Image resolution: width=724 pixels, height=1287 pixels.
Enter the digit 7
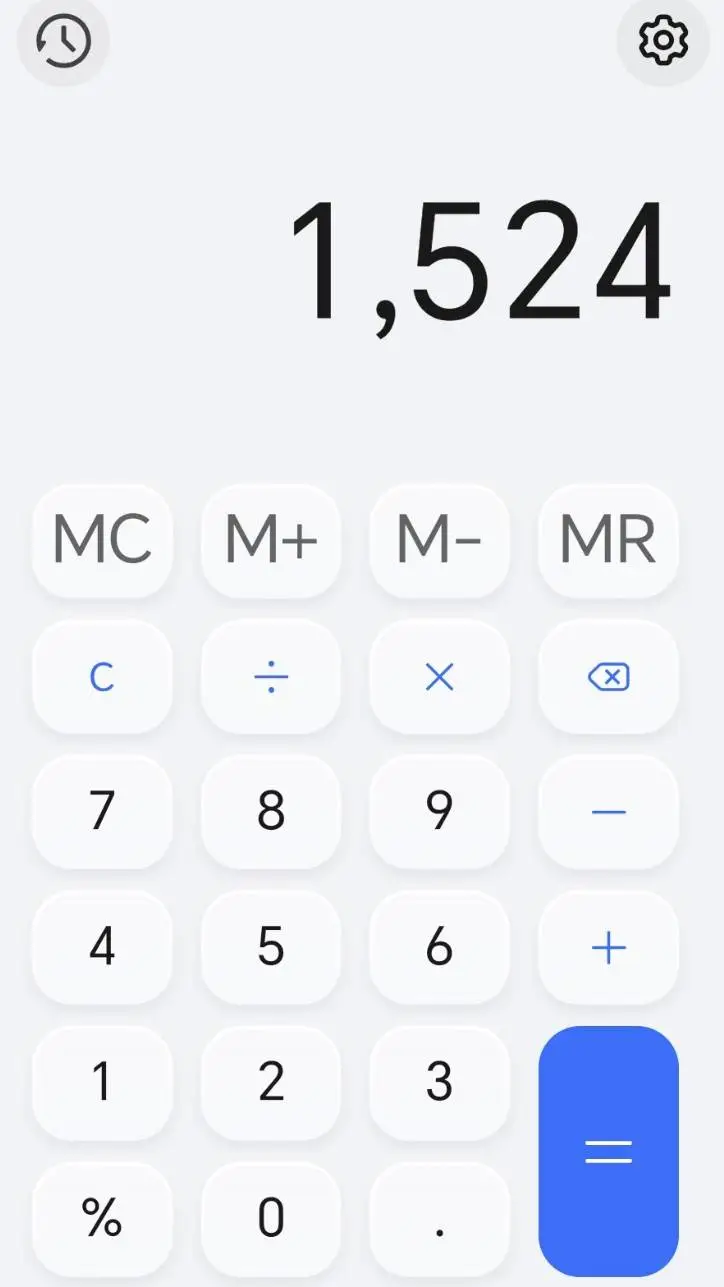pyautogui.click(x=102, y=811)
